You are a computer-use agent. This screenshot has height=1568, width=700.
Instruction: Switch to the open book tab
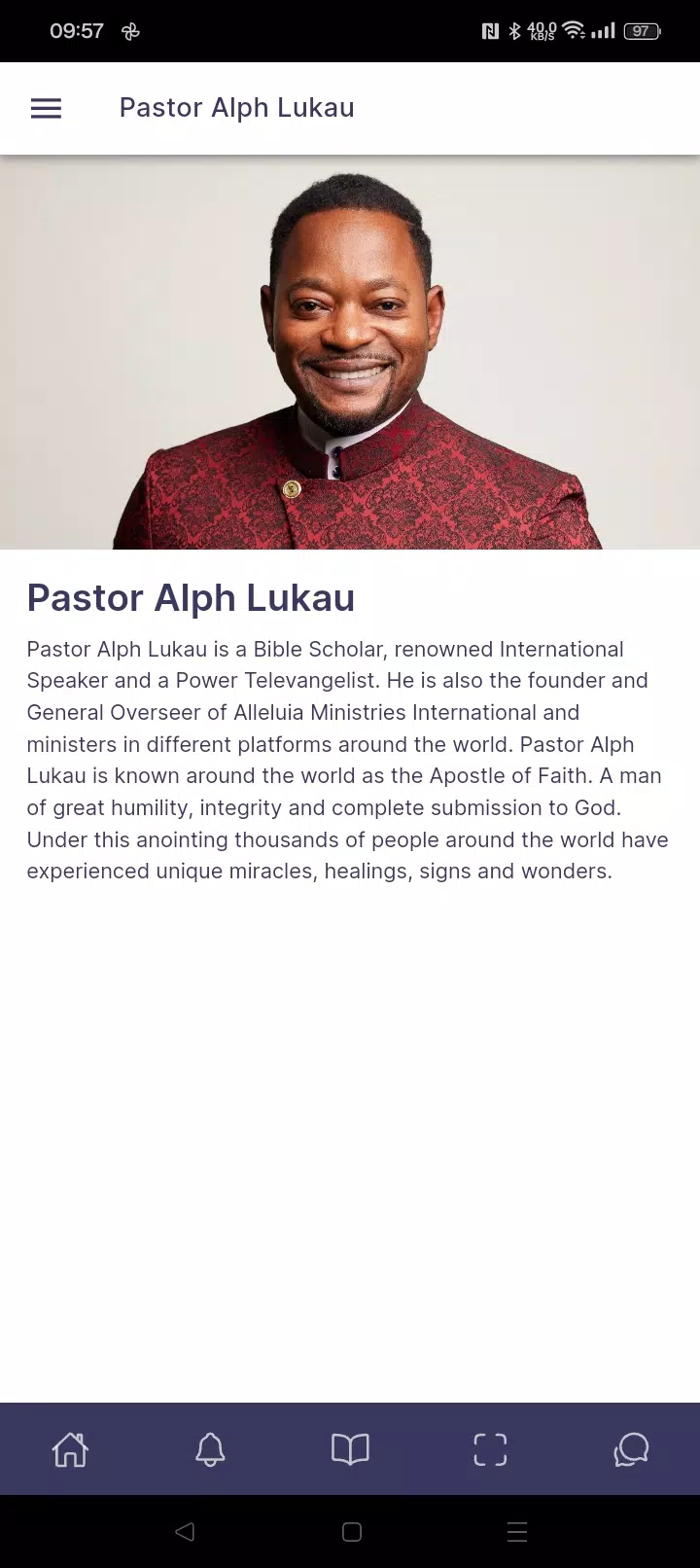click(350, 1449)
